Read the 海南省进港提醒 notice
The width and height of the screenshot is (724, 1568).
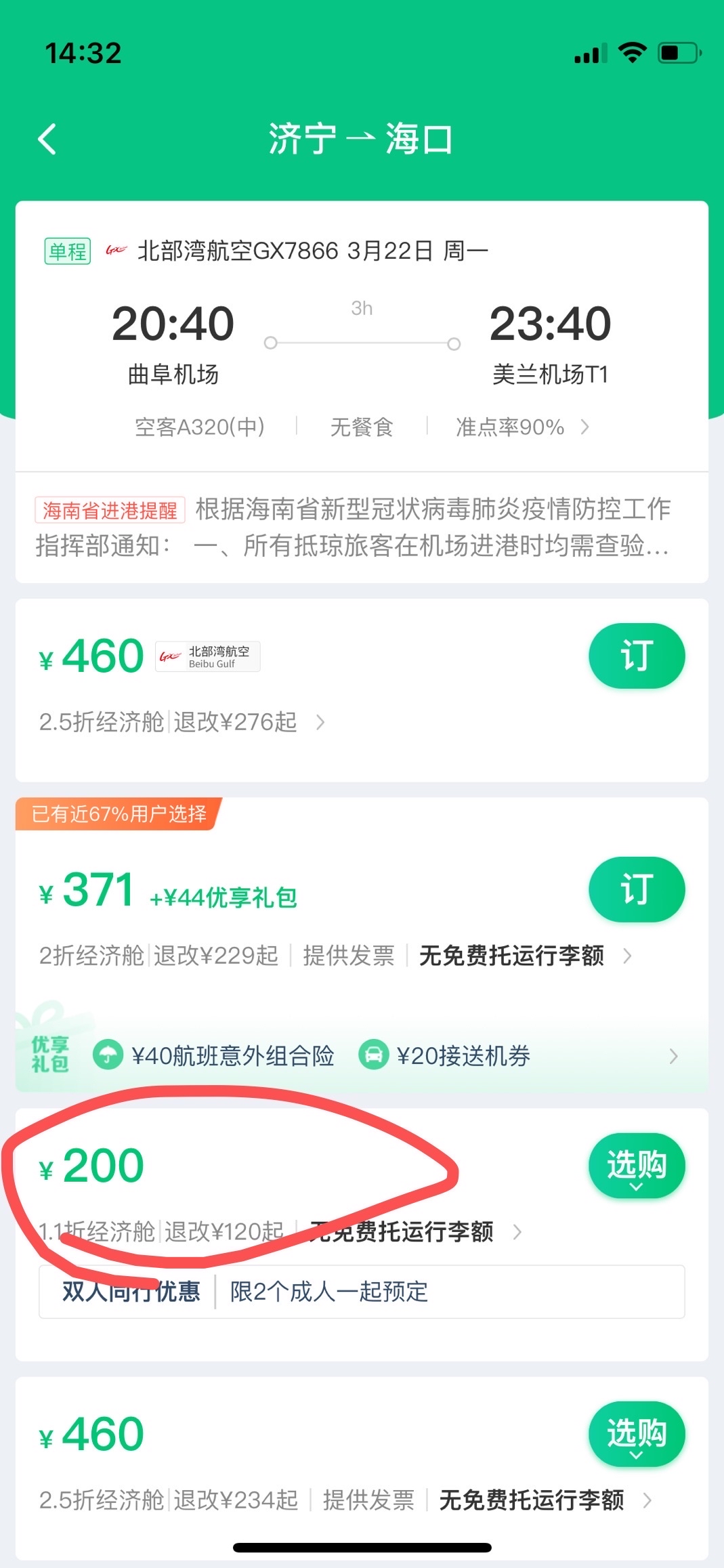point(352,528)
